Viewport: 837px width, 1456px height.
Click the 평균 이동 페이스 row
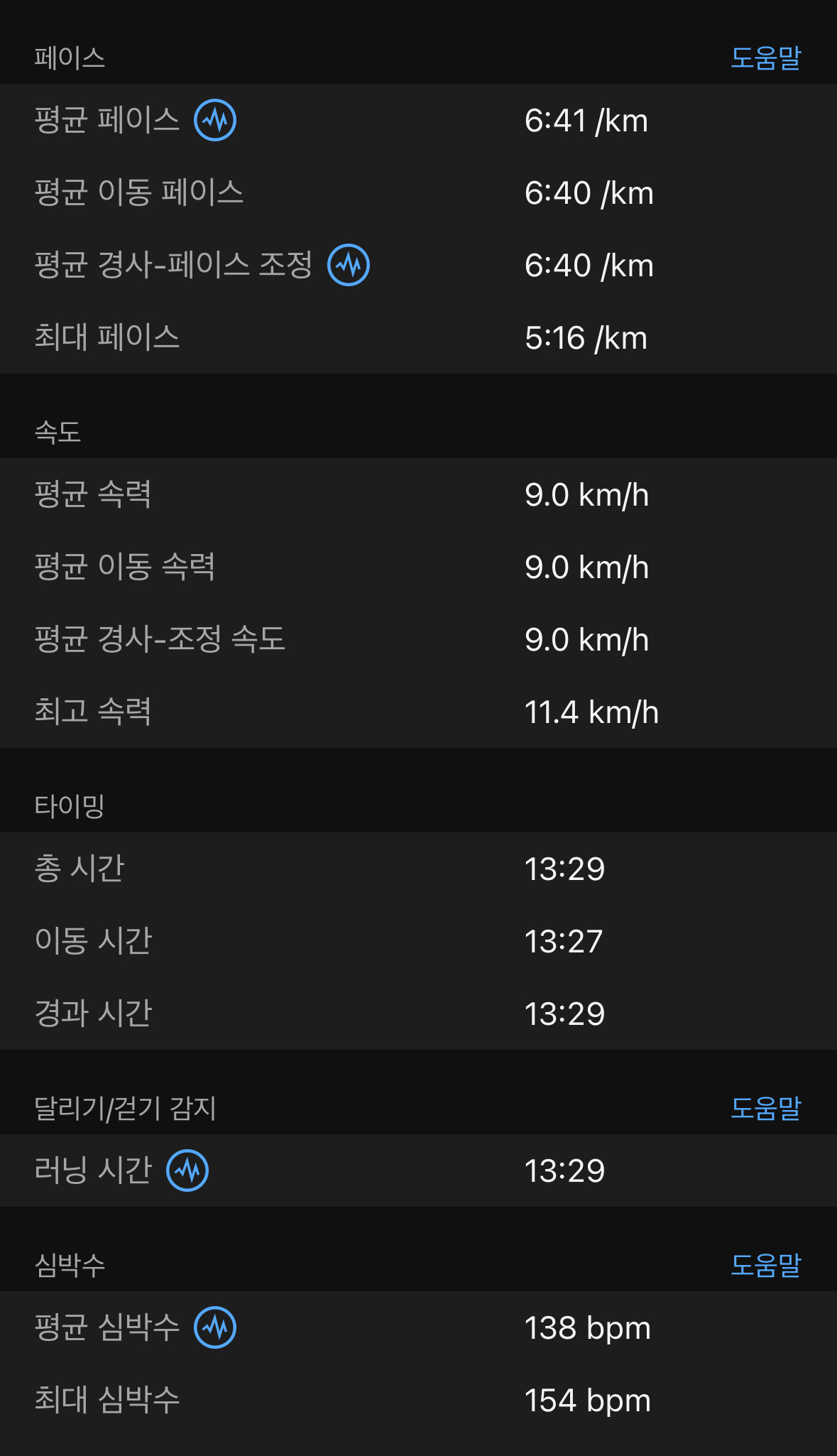coord(419,192)
